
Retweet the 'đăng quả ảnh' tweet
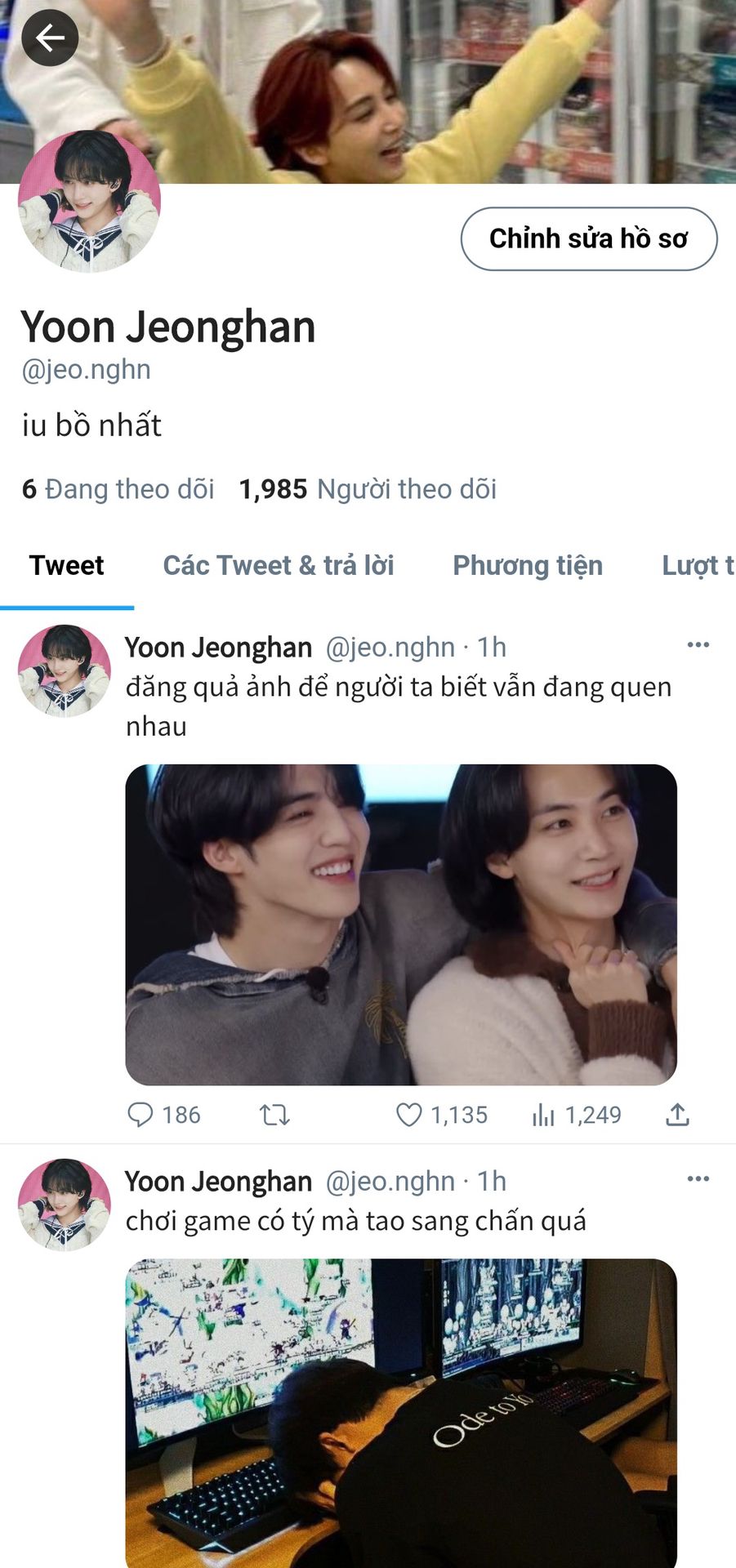(x=274, y=1115)
